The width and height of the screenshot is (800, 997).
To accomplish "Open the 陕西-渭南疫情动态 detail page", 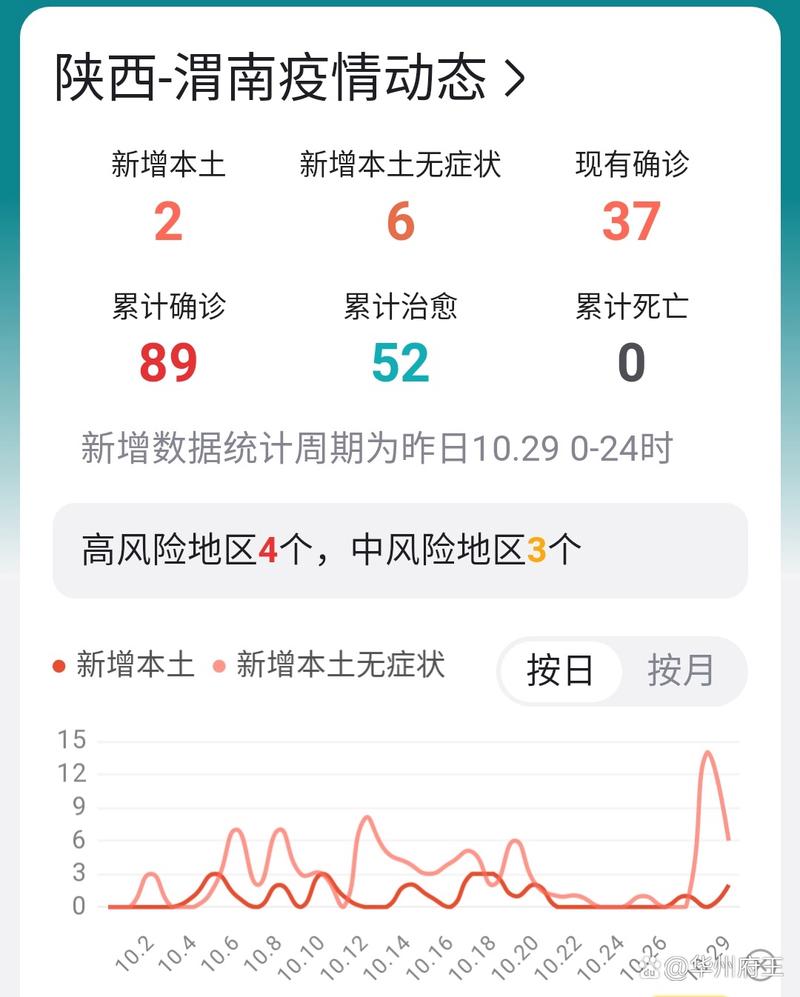I will point(280,75).
